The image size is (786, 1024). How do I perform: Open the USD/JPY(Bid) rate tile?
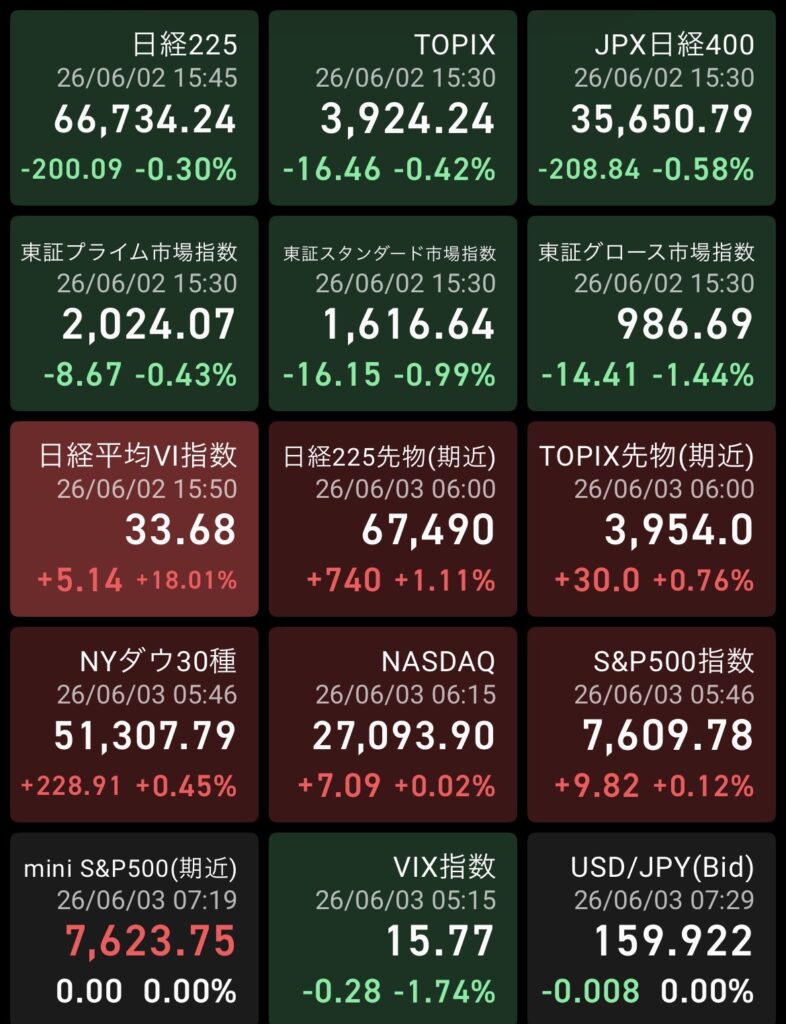coord(652,929)
